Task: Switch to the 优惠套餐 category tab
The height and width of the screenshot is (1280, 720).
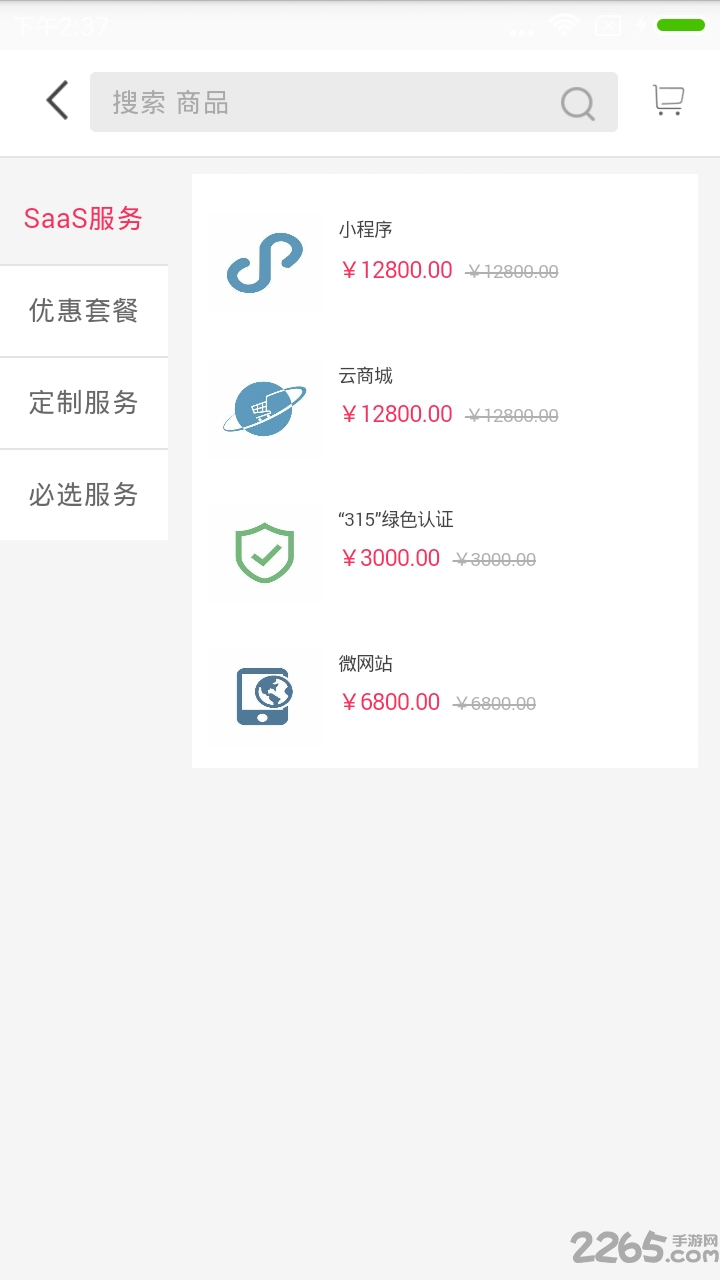Action: click(84, 311)
